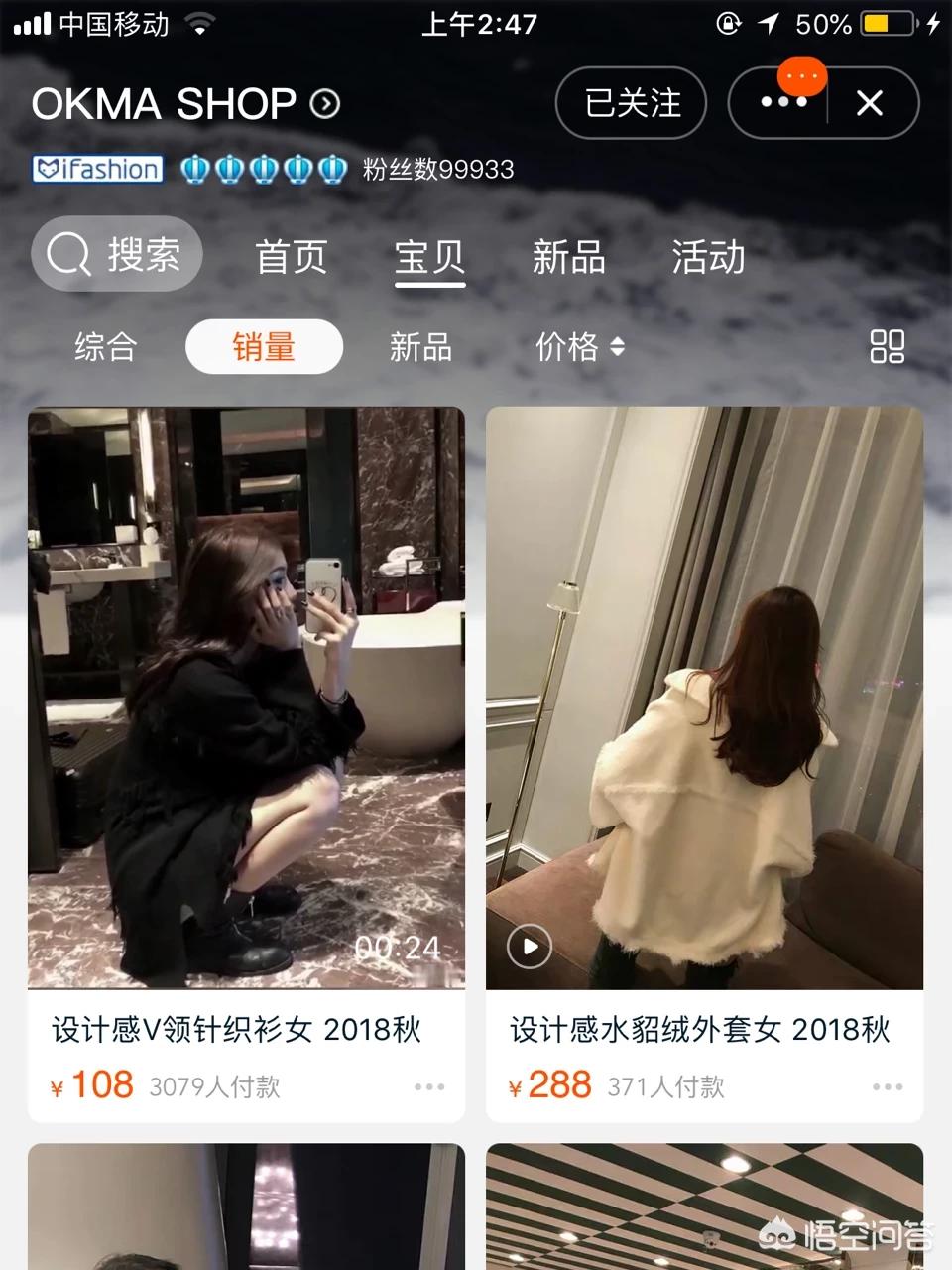Open the 新品 new arrivals tab
This screenshot has height=1270, width=952.
click(x=568, y=258)
